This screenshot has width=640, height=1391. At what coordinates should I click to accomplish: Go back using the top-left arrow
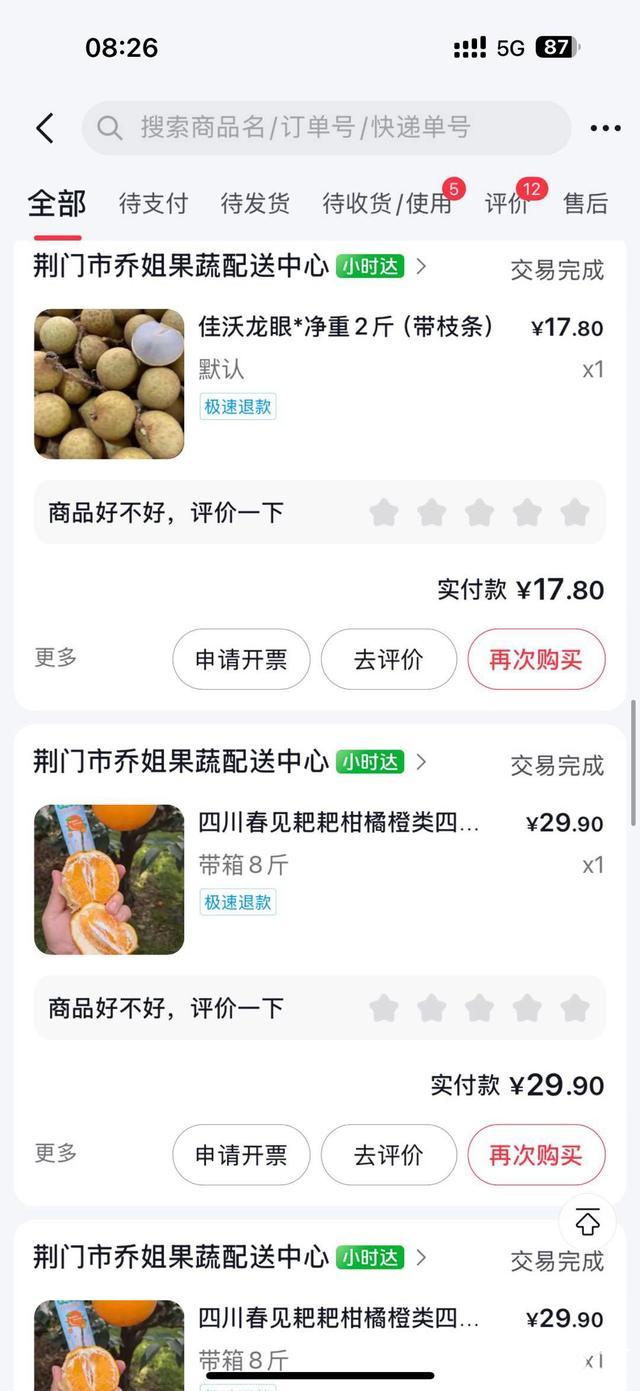coord(44,128)
